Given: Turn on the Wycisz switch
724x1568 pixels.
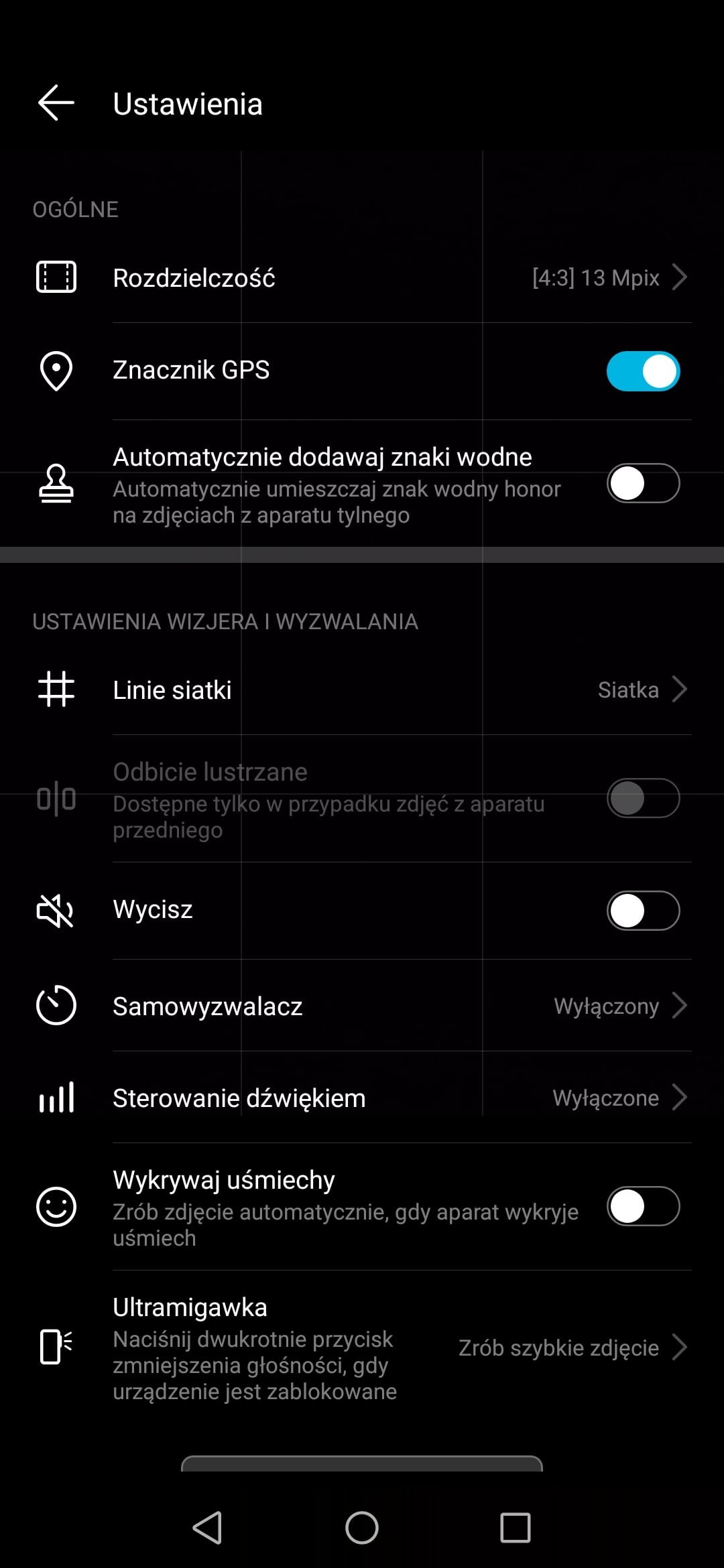Looking at the screenshot, I should [643, 911].
